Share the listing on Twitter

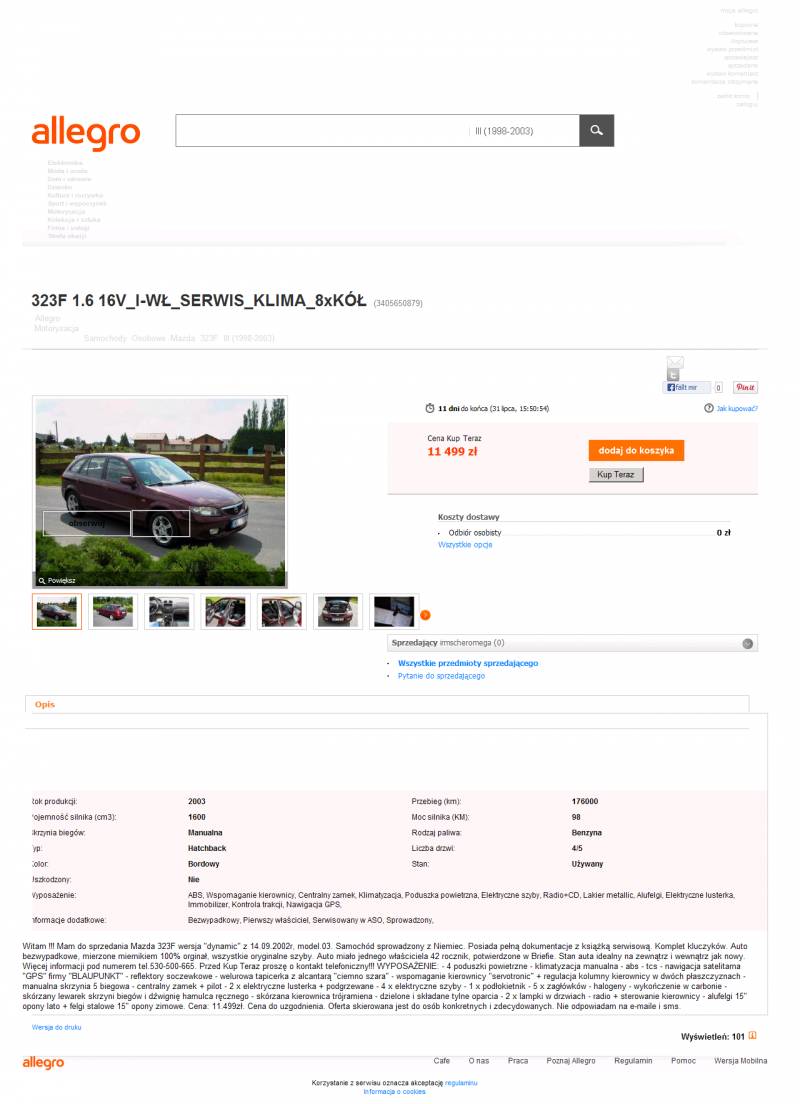[x=675, y=375]
